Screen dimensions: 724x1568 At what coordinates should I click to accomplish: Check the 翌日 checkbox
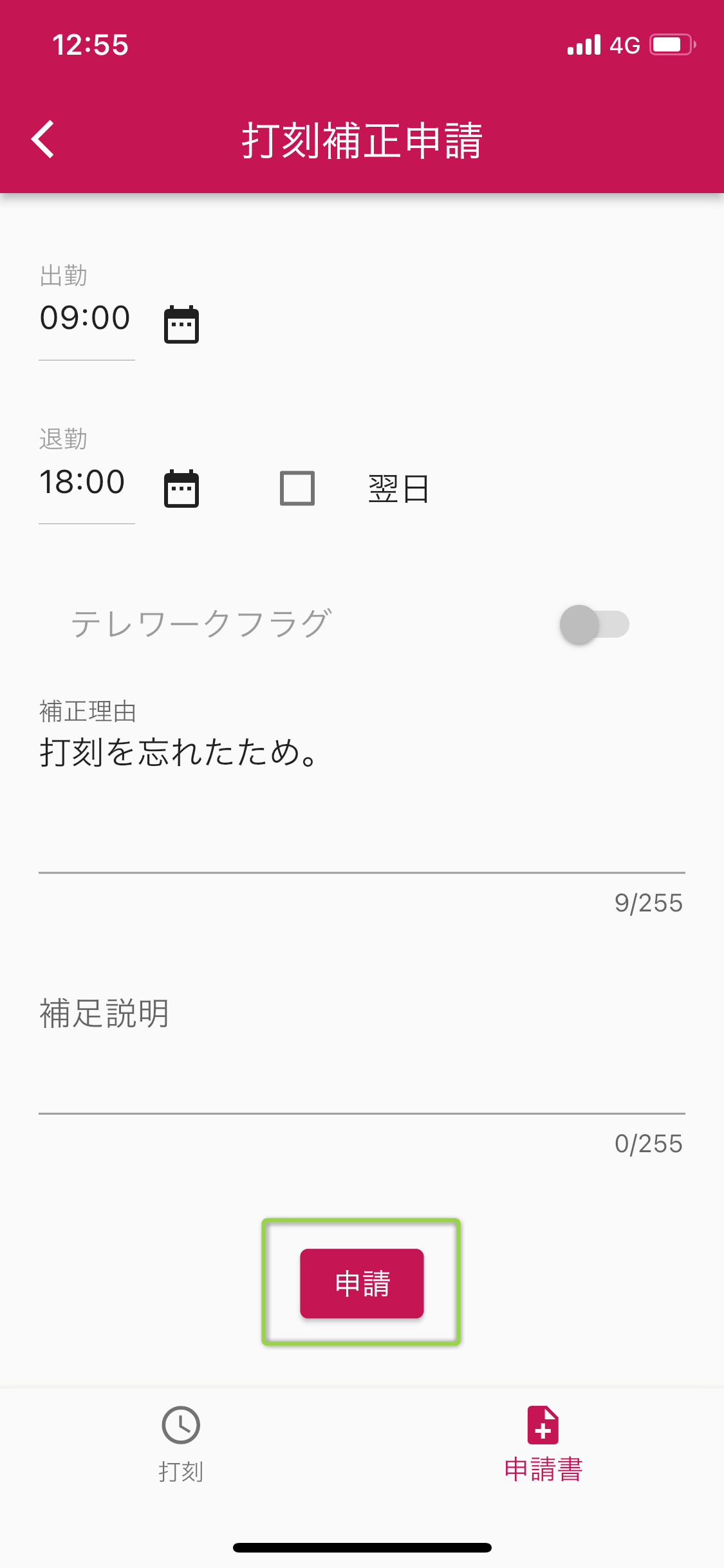(297, 489)
